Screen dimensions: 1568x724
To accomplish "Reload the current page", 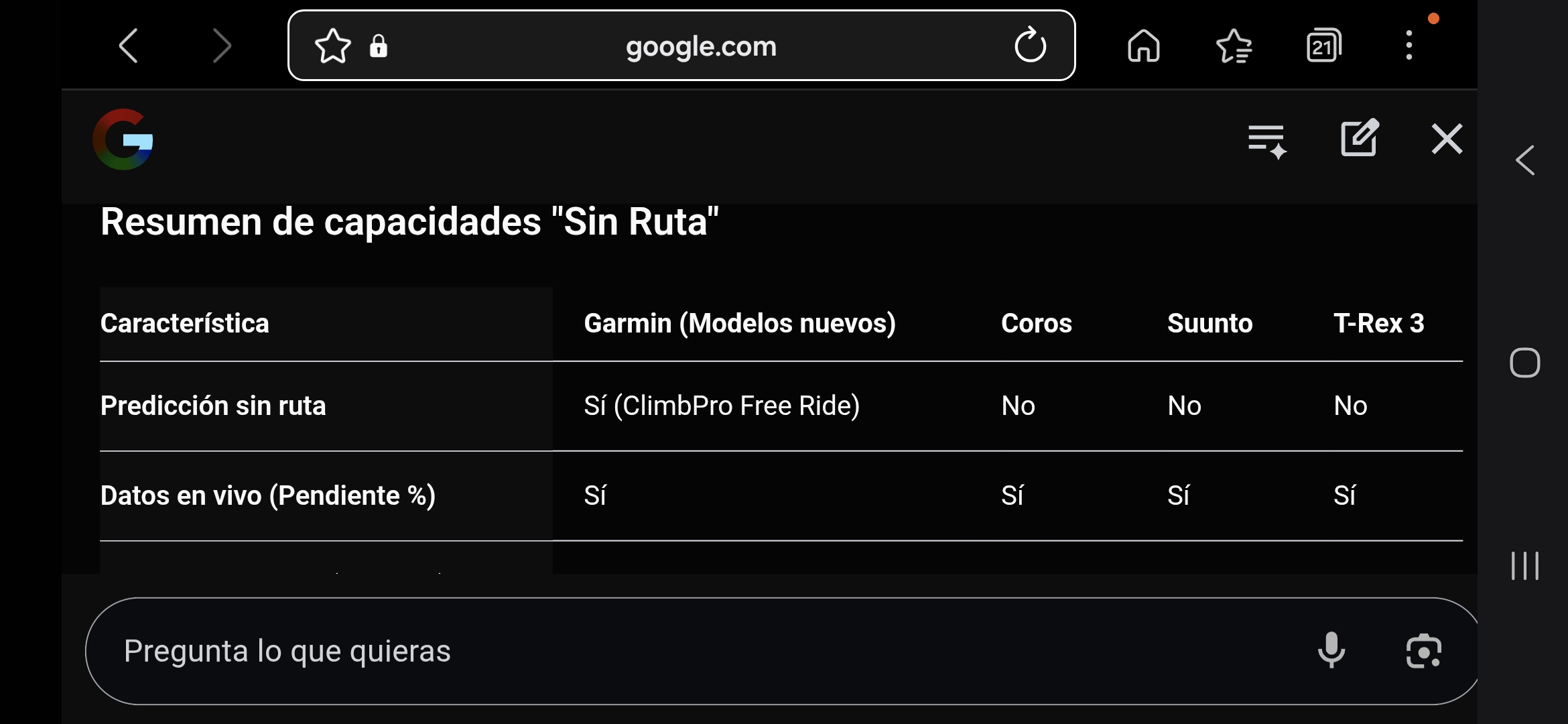I will (x=1030, y=46).
